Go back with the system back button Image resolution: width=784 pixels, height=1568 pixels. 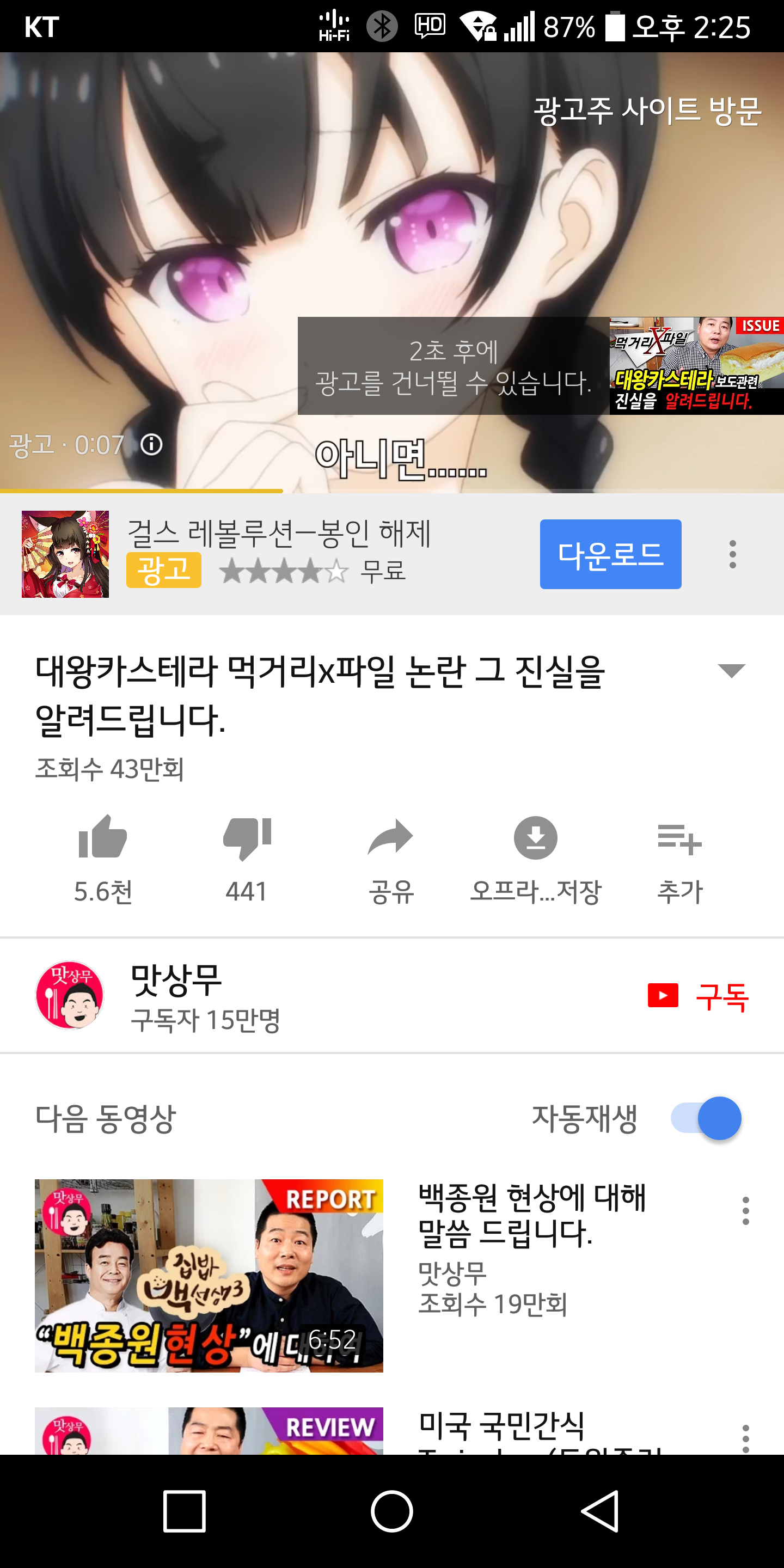599,1511
